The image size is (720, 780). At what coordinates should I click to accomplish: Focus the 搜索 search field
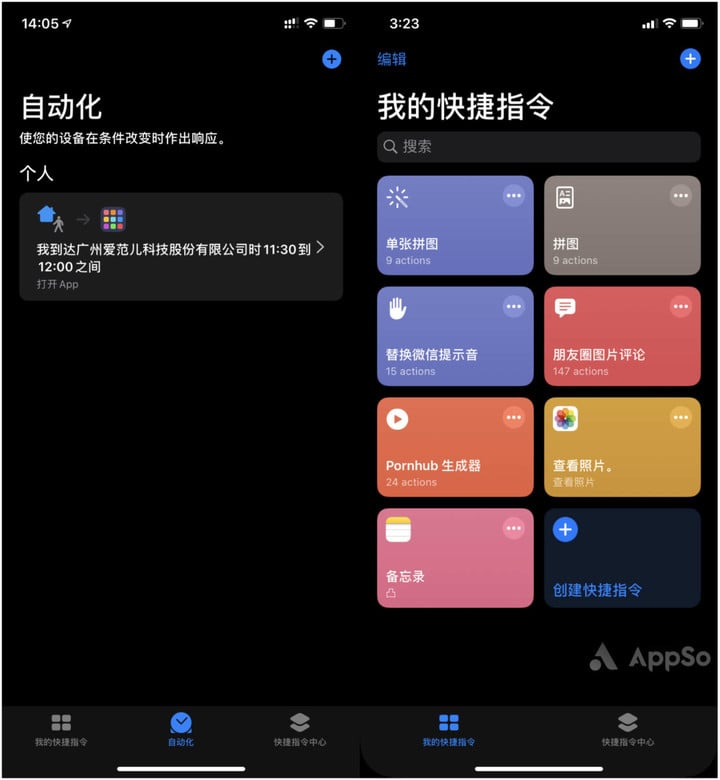click(x=538, y=146)
